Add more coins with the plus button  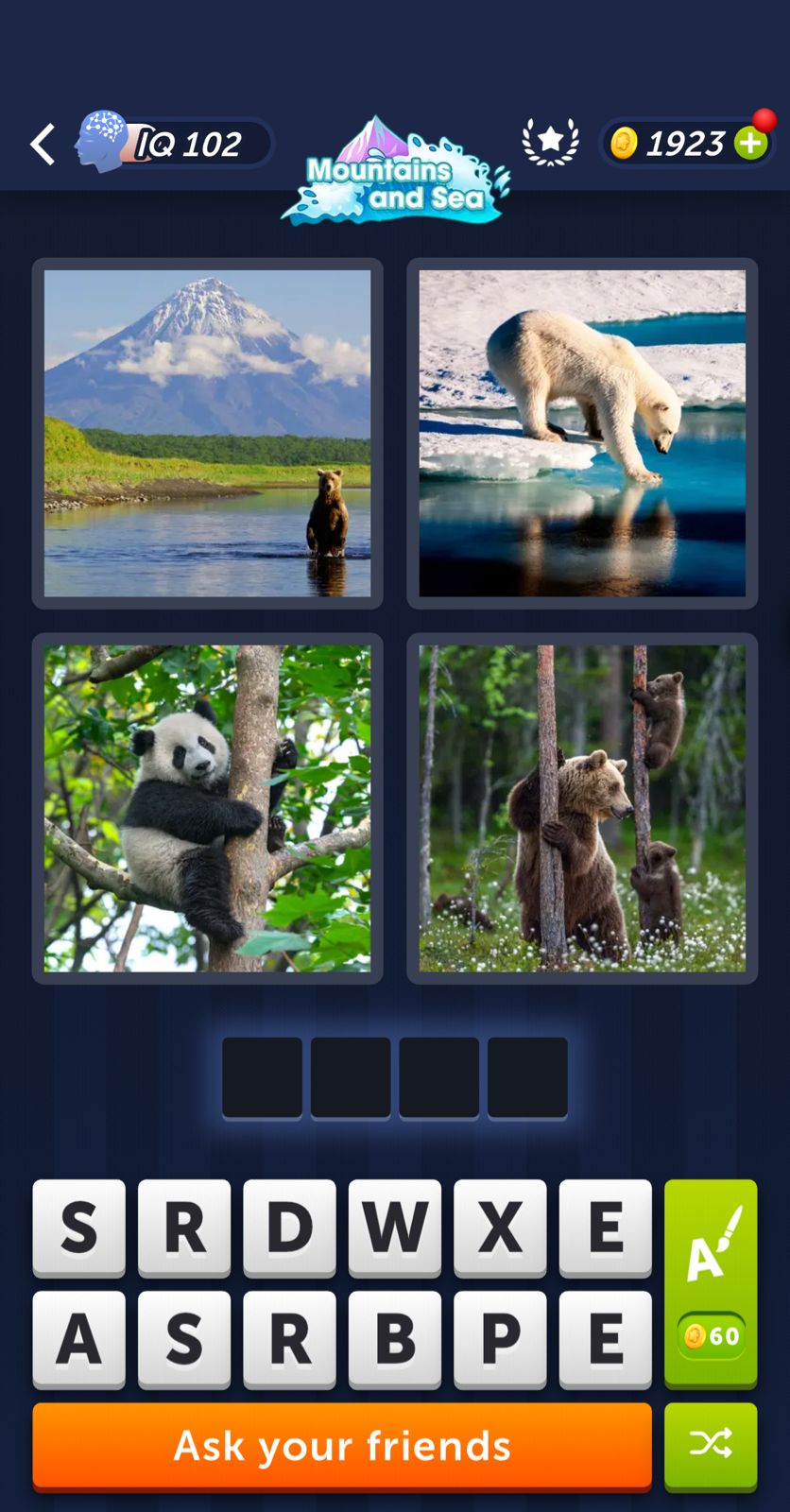(751, 144)
